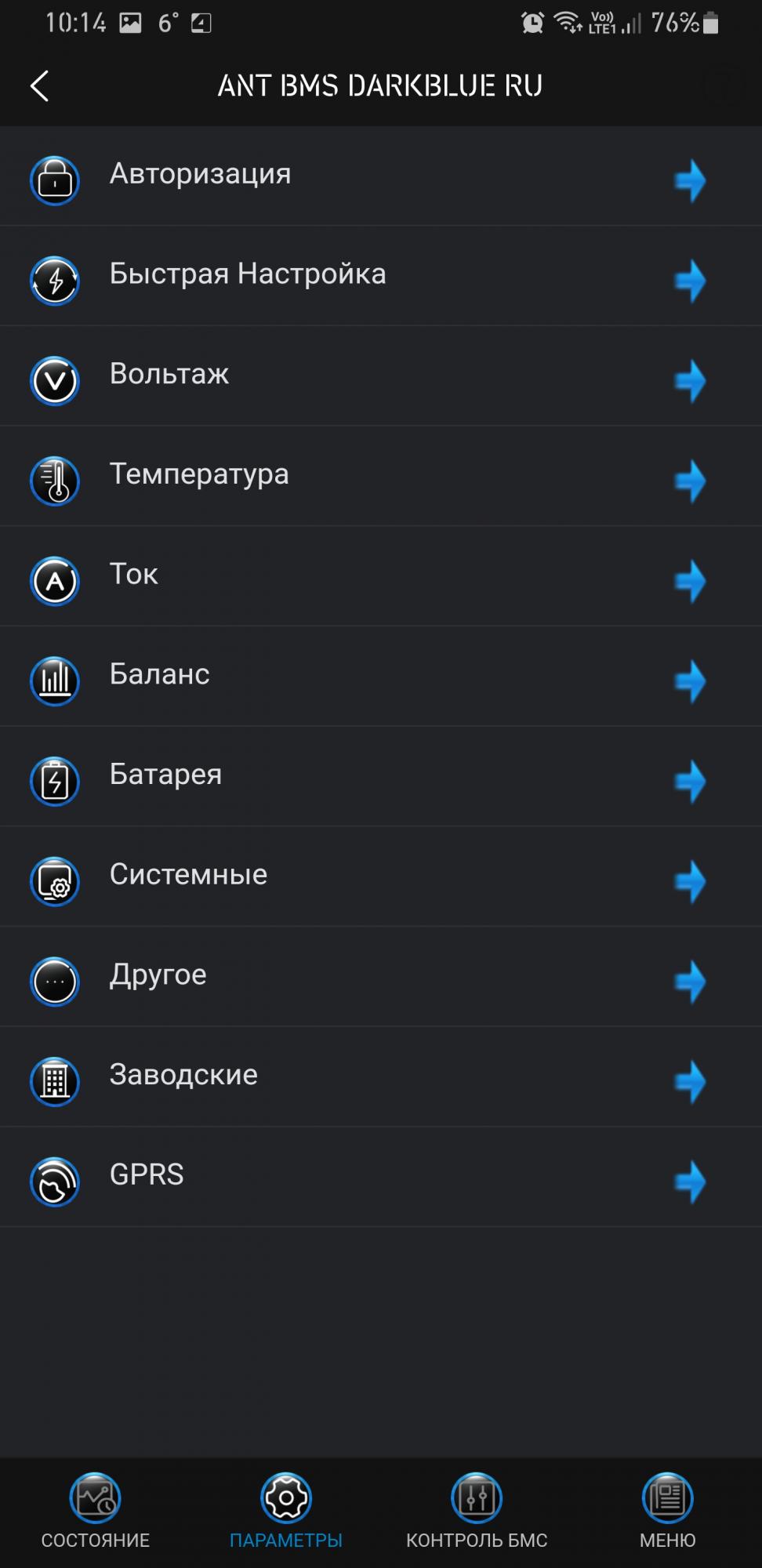Open the Авторизация settings row
Image resolution: width=762 pixels, height=1568 pixels.
click(x=380, y=176)
